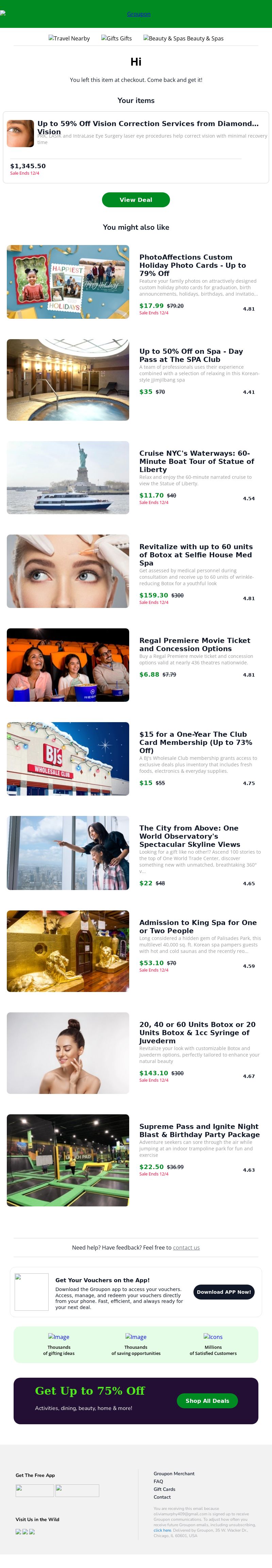This screenshot has width=272, height=1568.
Task: Open Regal Premiere Movie Ticket deal
Action: pyautogui.click(x=194, y=645)
